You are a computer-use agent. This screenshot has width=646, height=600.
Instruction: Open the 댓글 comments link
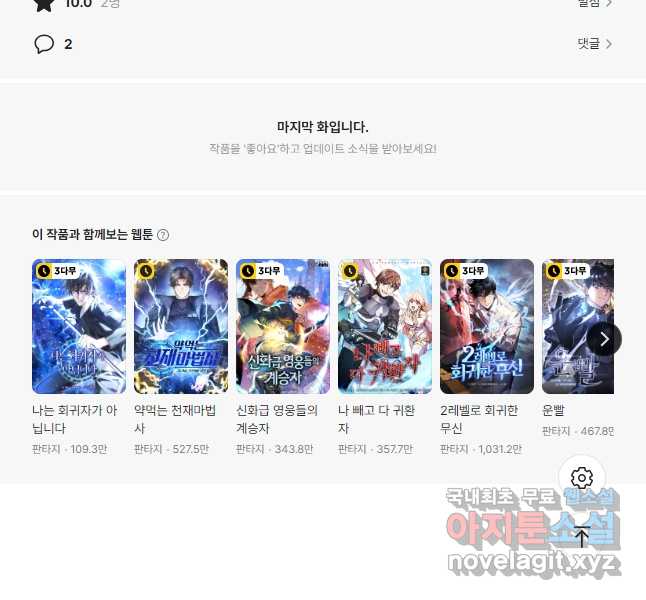coord(594,44)
